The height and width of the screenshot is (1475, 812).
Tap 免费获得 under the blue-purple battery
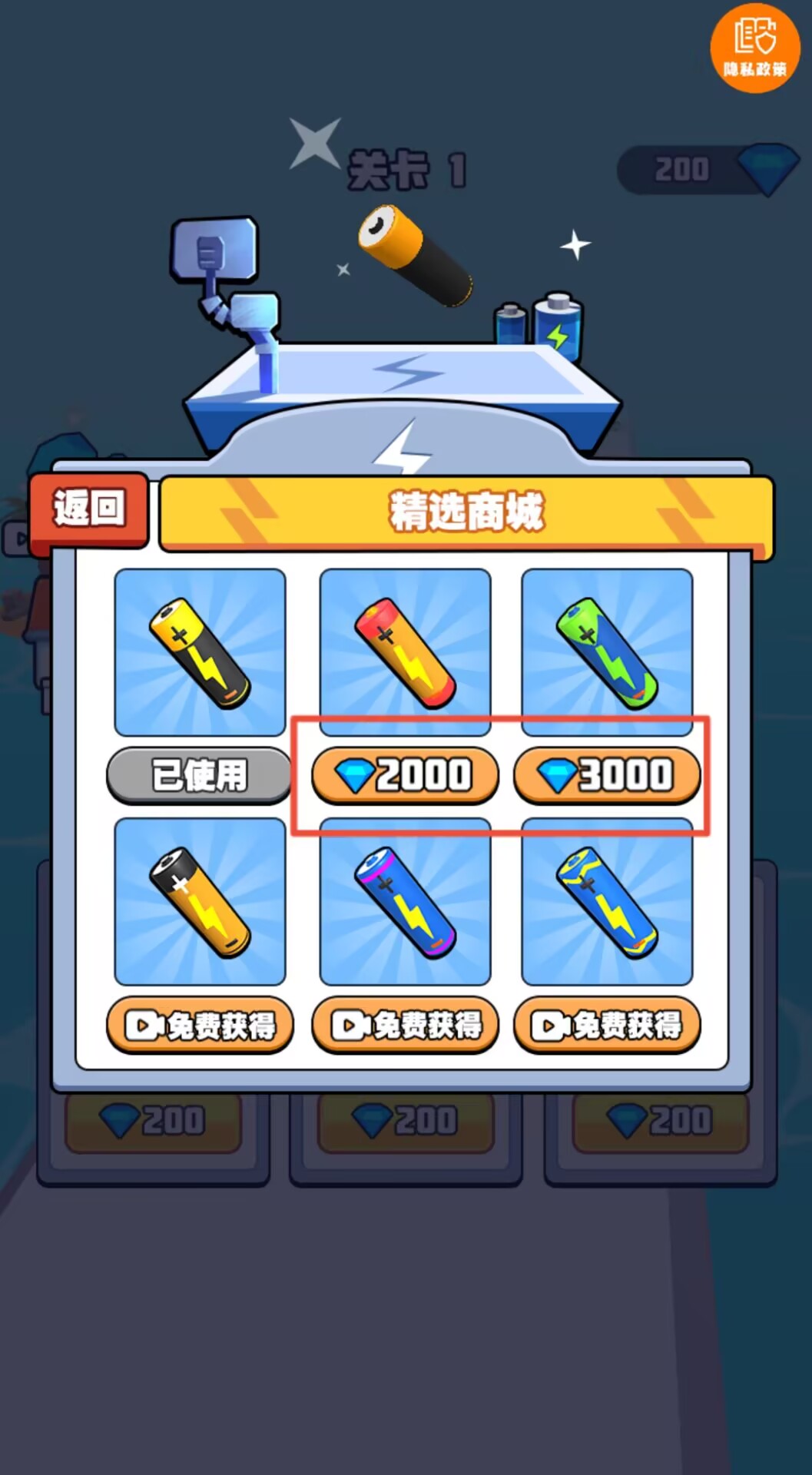405,1024
